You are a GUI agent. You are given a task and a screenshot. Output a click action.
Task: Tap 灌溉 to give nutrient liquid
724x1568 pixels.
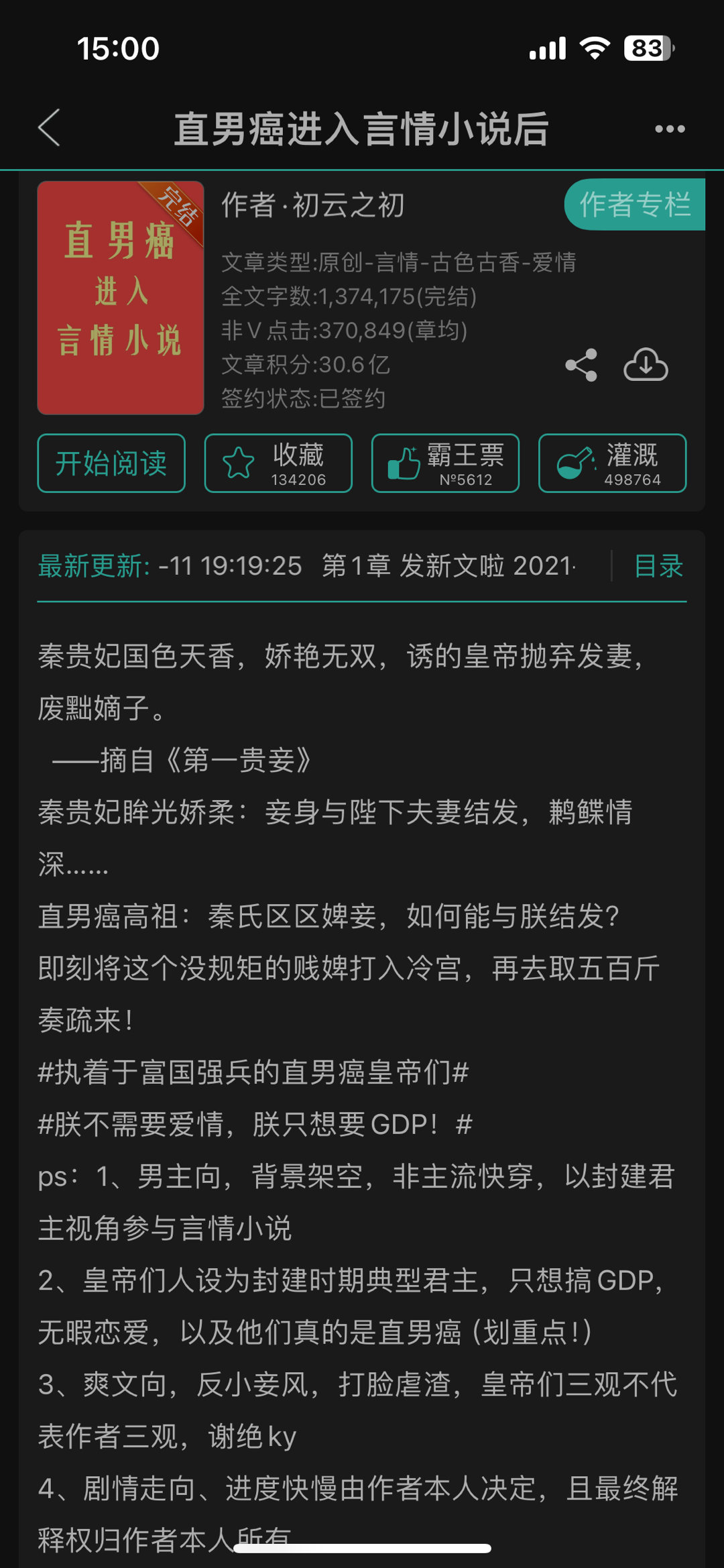click(612, 463)
